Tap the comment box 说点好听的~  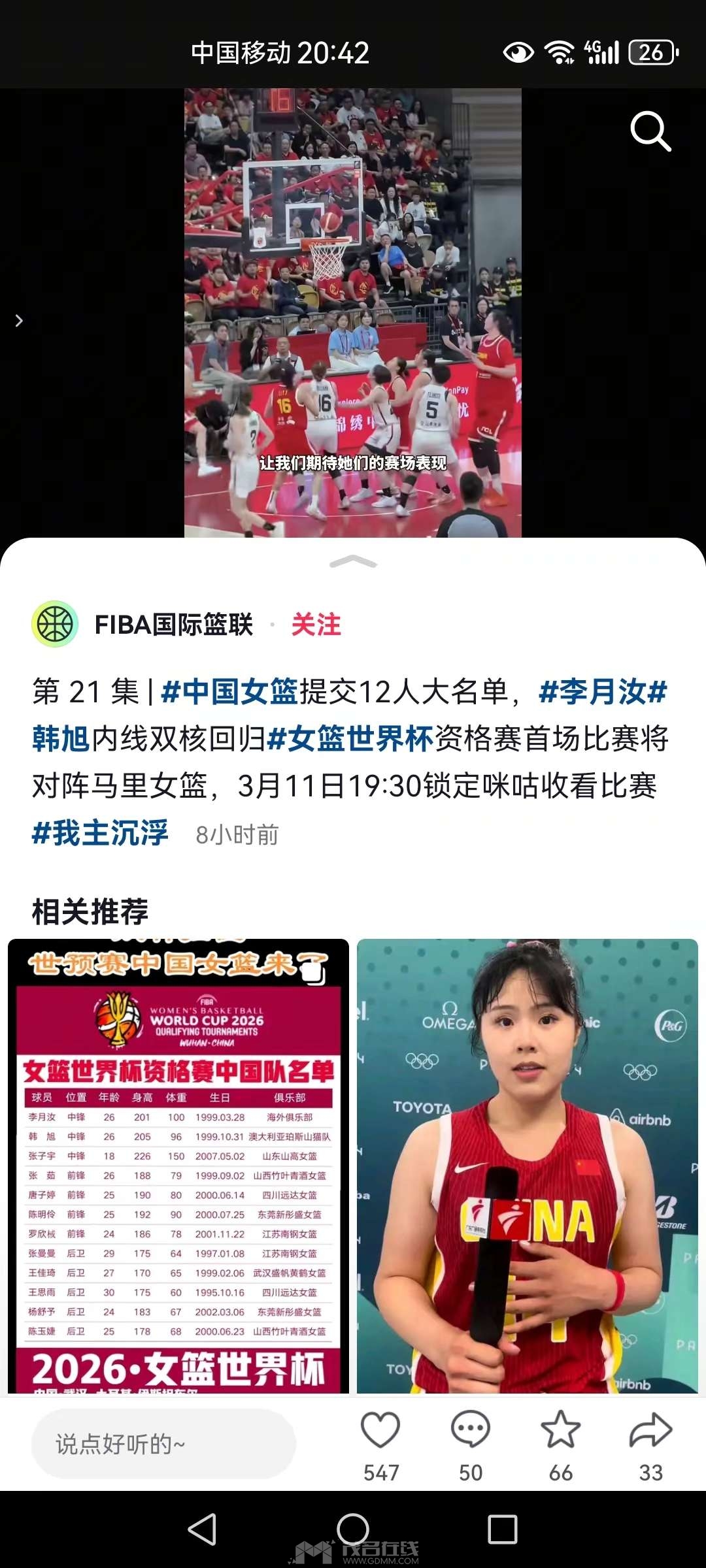(x=163, y=1444)
